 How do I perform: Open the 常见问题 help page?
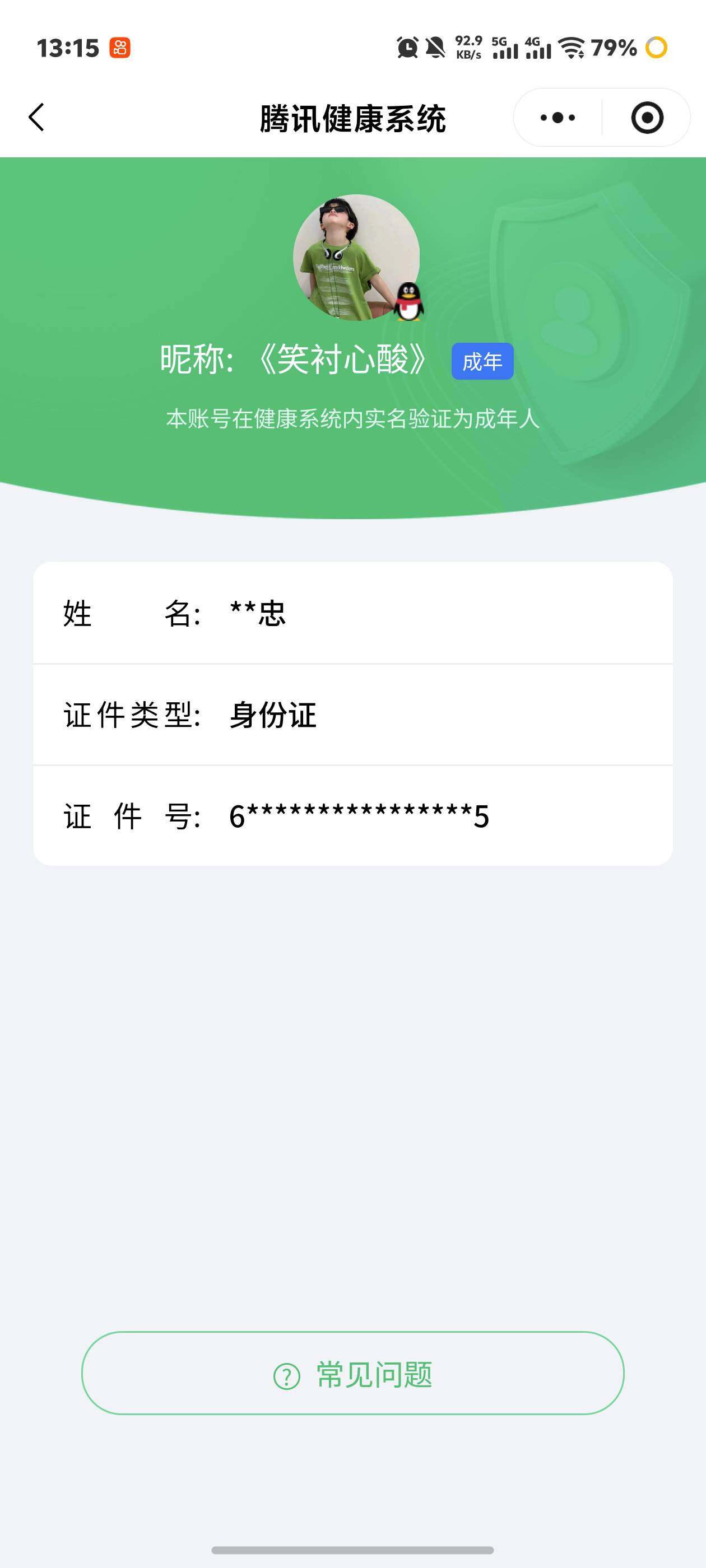[352, 1373]
